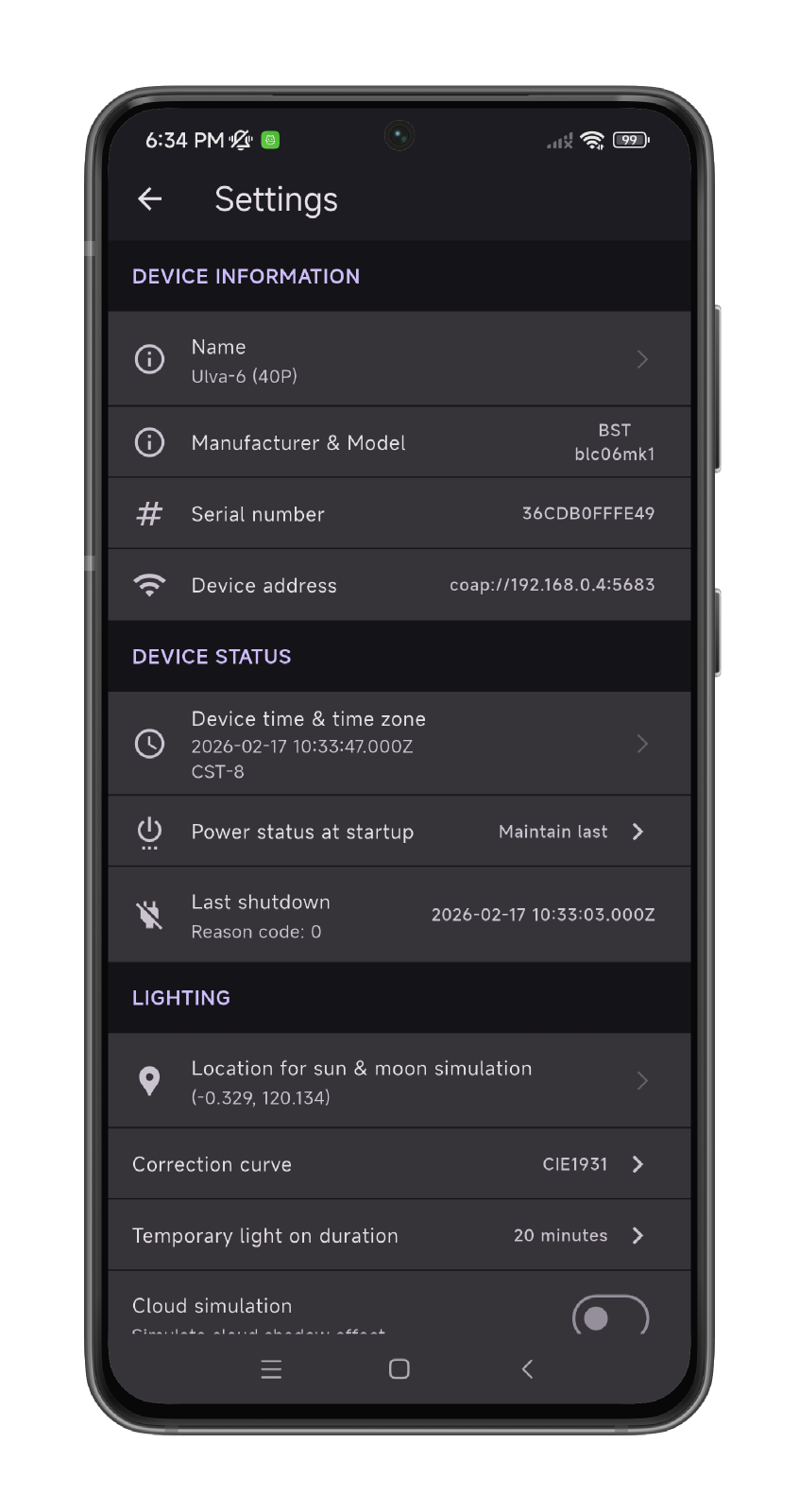This screenshot has width=799, height=1512.
Task: Open the device Name setting
Action: pyautogui.click(x=399, y=359)
